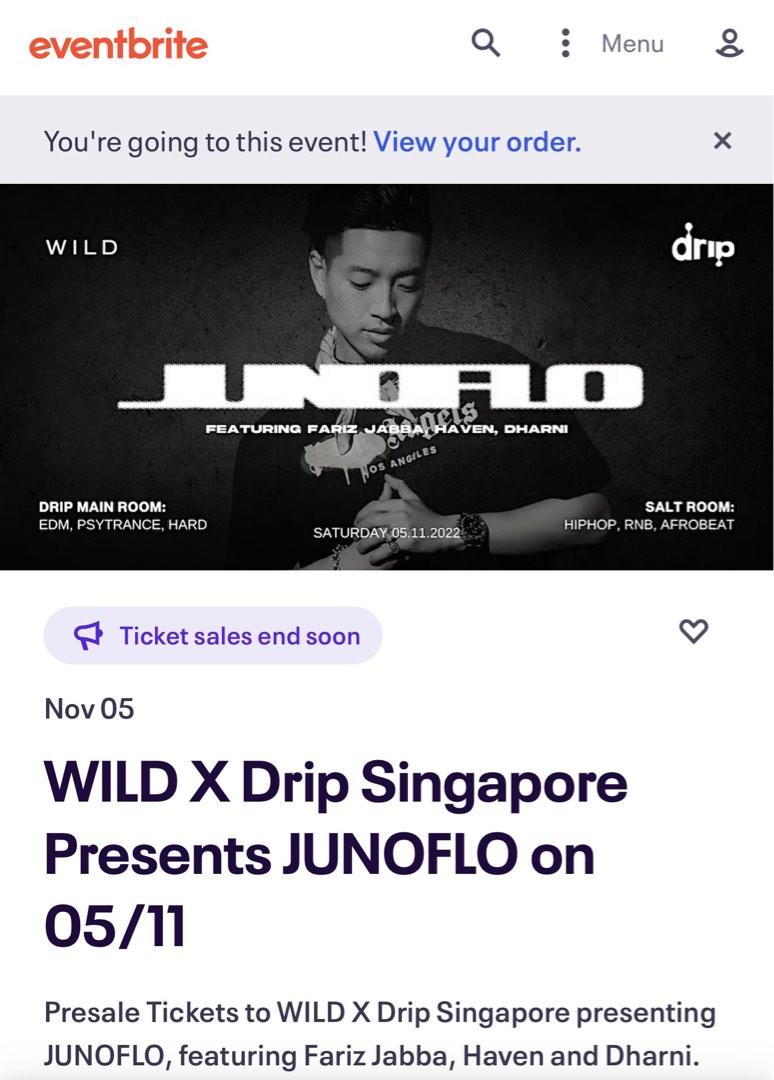
Task: Click the JUNOFLO event banner image
Action: pyautogui.click(x=387, y=378)
